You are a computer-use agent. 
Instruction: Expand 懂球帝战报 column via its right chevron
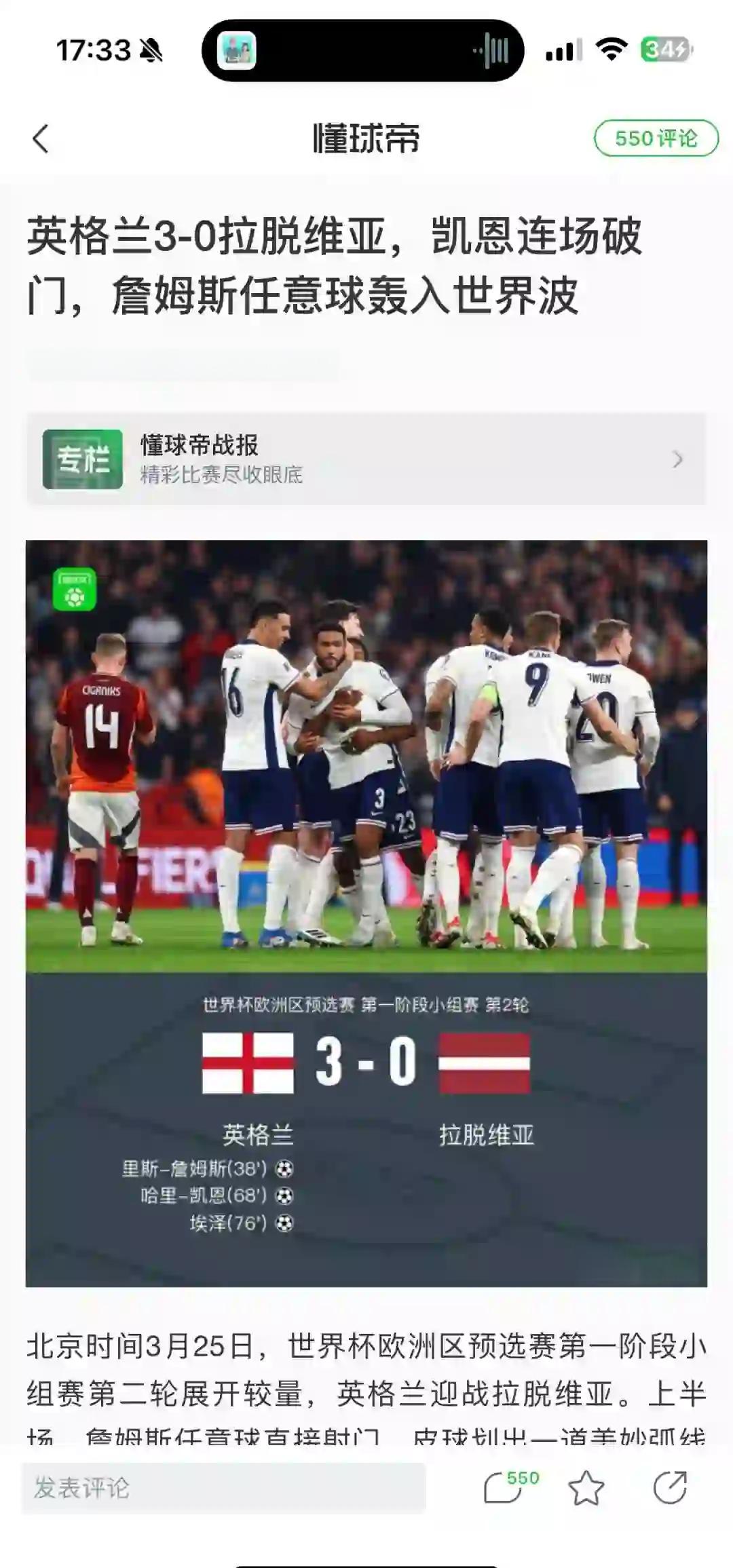(x=676, y=459)
